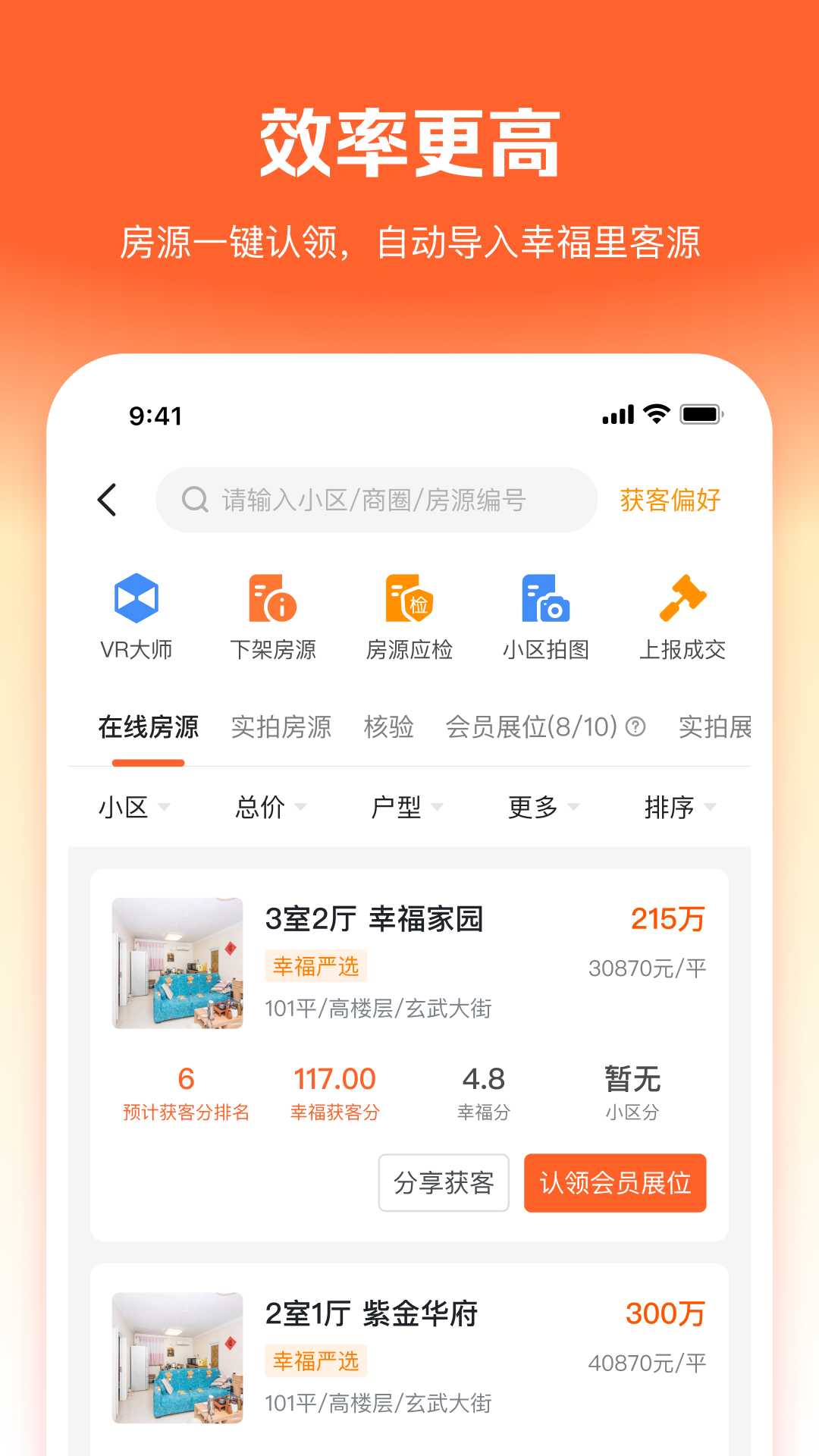Screen dimensions: 819x1456
Task: Tap 分享获客 on the 幸福家园 listing
Action: coord(443,1183)
